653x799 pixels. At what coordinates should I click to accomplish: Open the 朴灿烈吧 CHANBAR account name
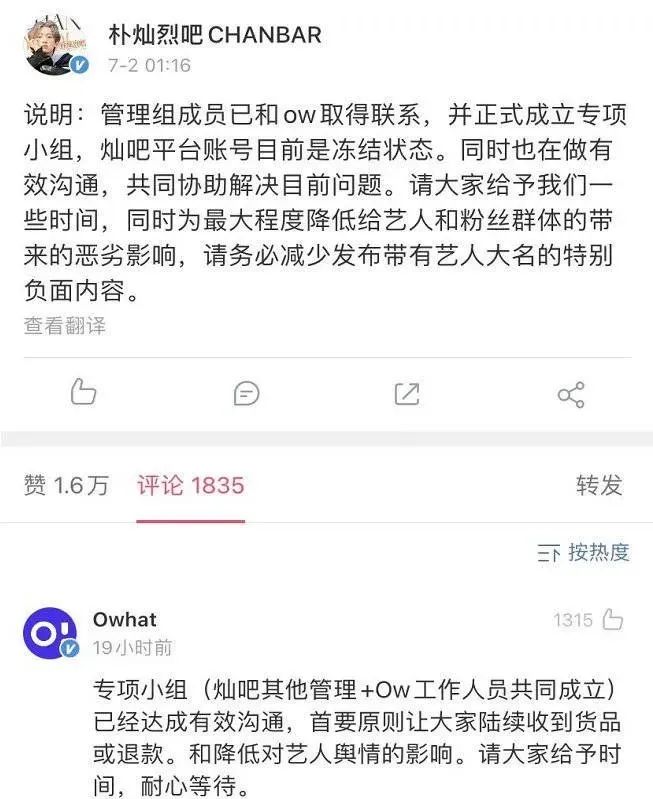(x=215, y=35)
